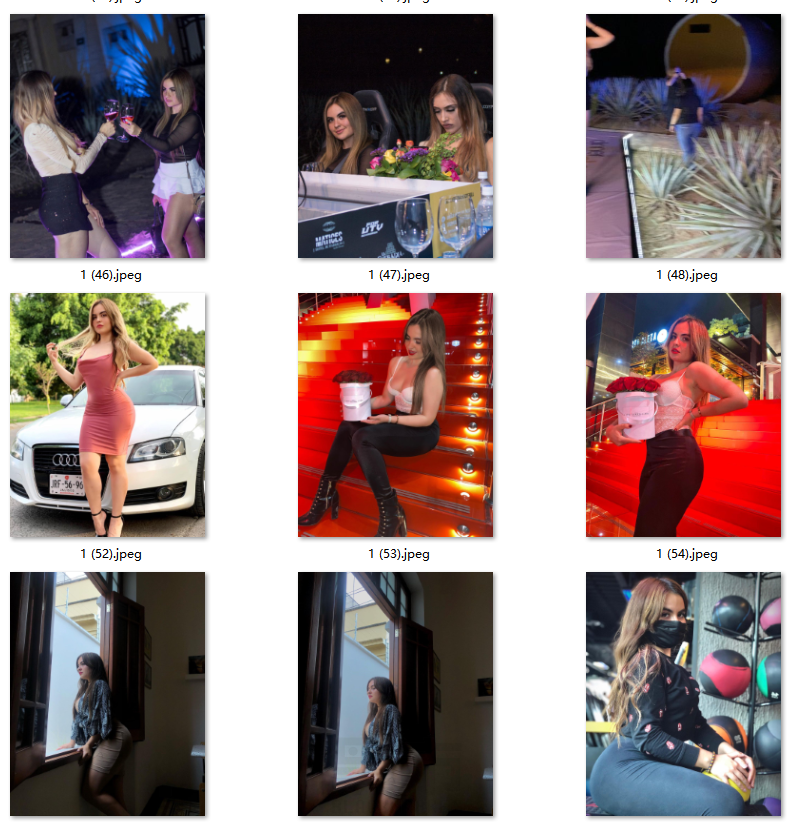Tap the thumbnail labeled 1 (54).jpeg
The image size is (794, 822).
tap(683, 415)
